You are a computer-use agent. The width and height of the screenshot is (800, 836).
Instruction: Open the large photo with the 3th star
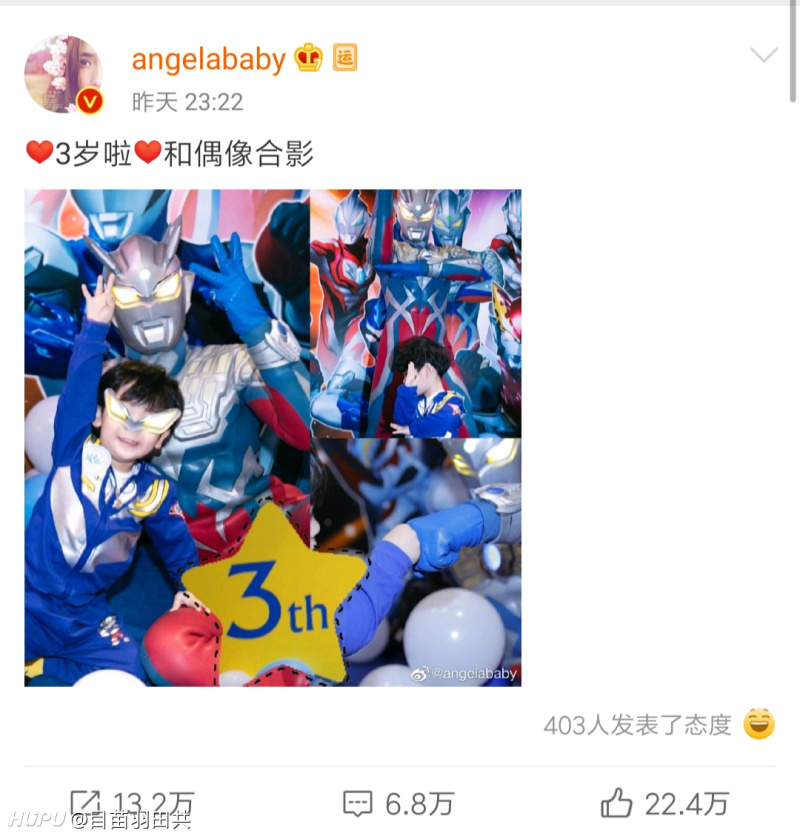165,437
